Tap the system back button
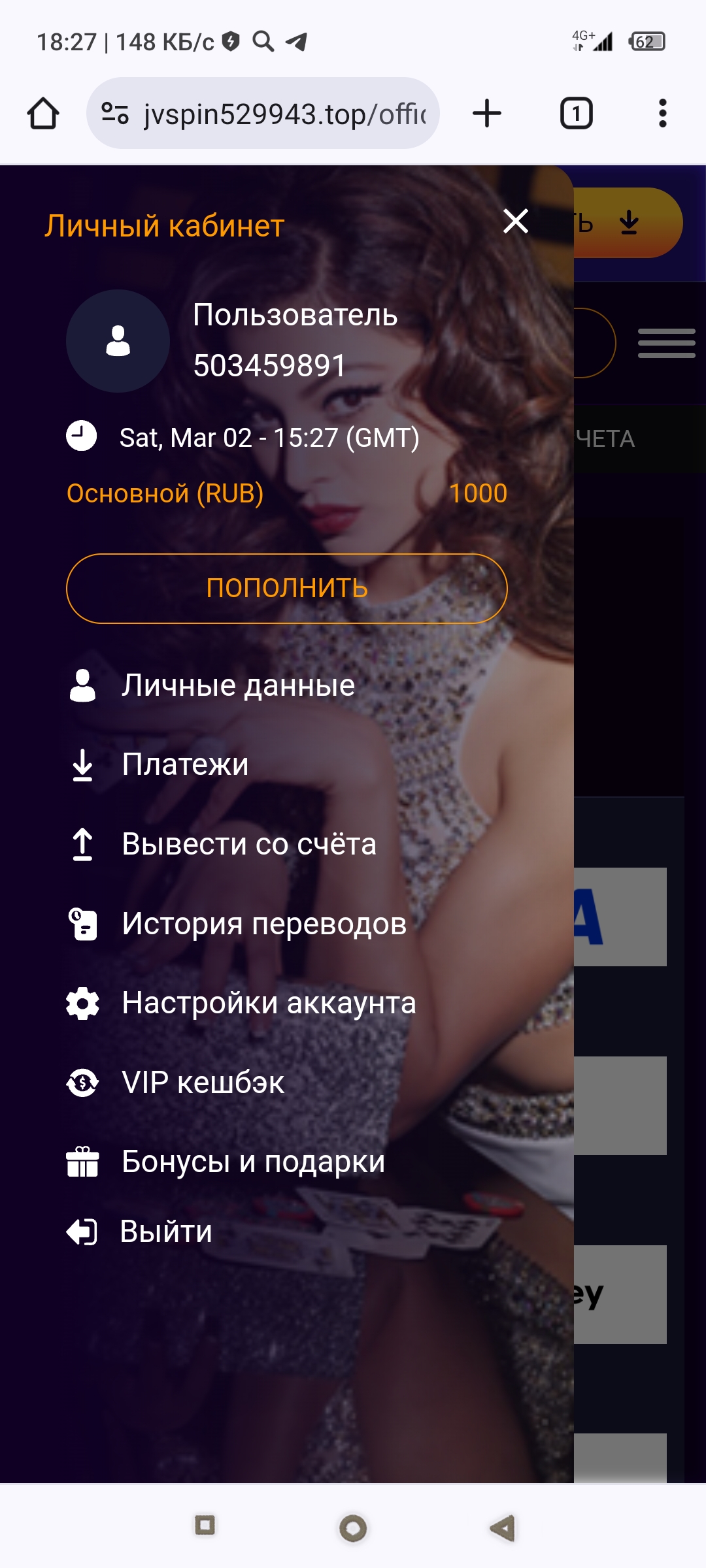706x1568 pixels. [503, 1527]
